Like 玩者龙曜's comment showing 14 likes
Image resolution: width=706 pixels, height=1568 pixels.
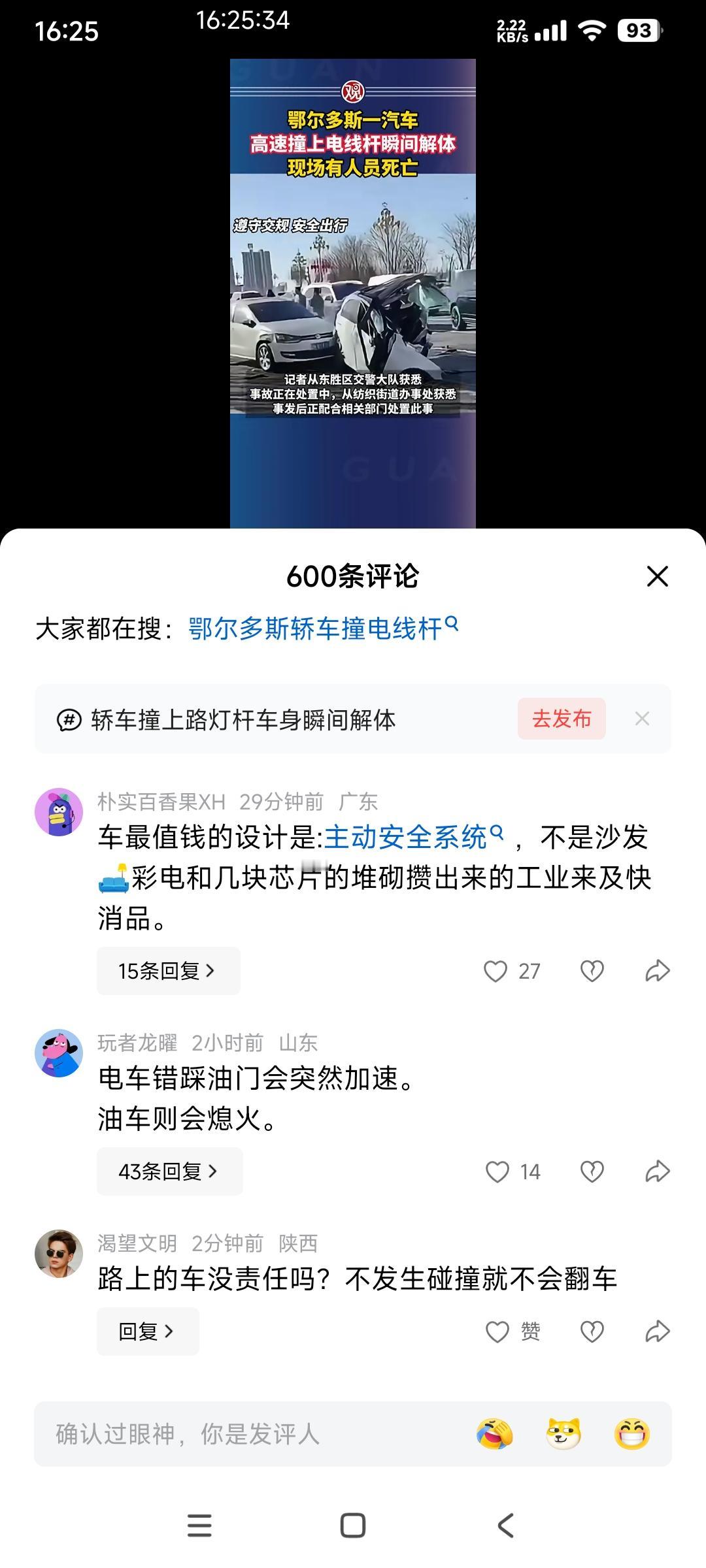tap(499, 1171)
